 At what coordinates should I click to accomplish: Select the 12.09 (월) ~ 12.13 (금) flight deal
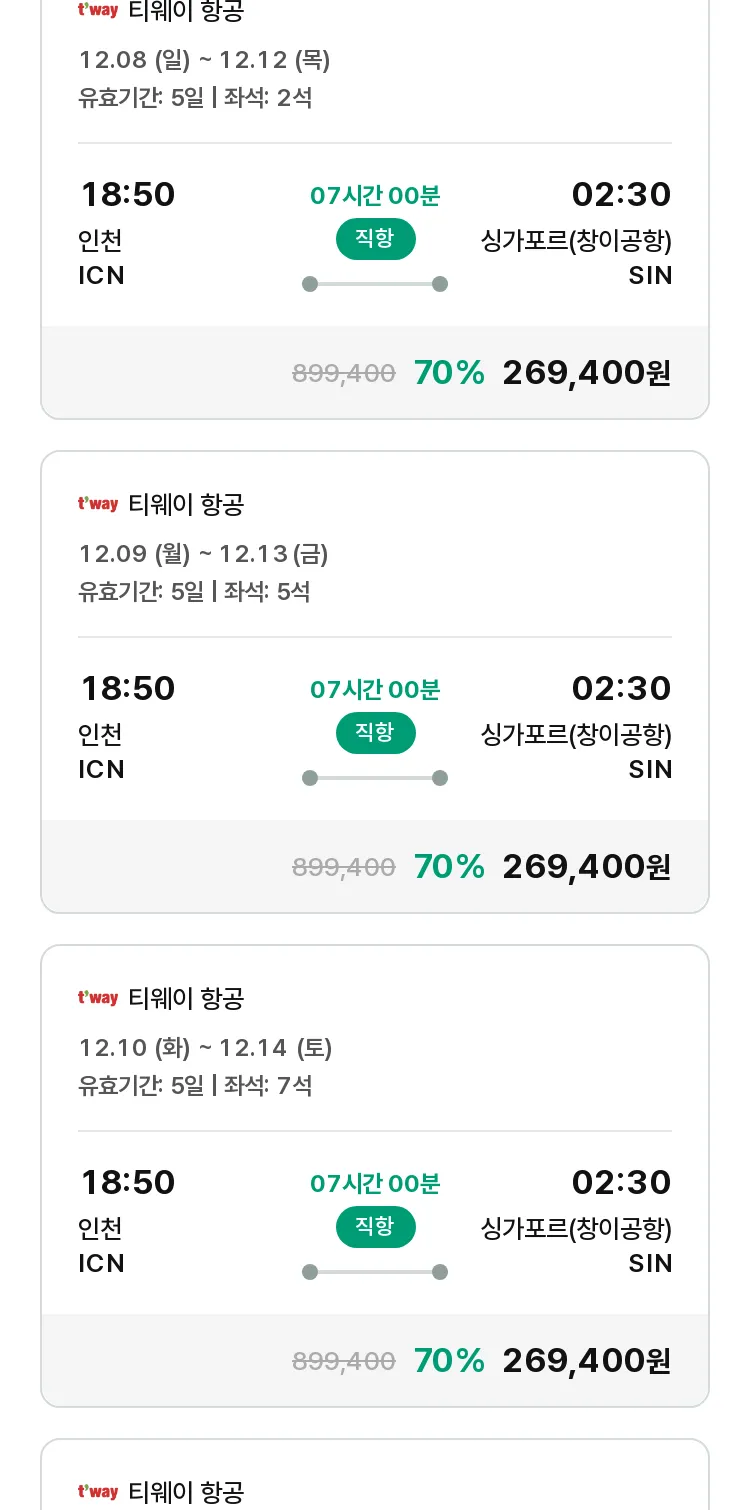click(375, 682)
